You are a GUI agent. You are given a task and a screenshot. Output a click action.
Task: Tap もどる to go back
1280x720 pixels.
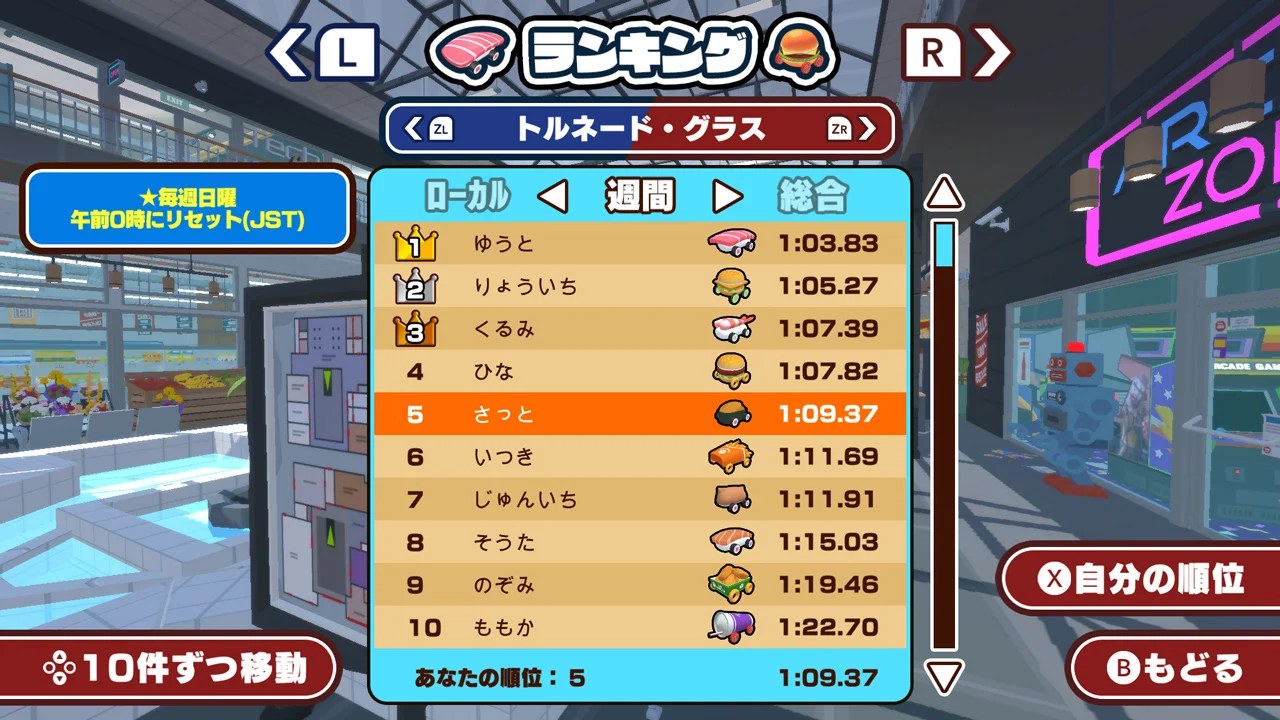click(x=1177, y=668)
